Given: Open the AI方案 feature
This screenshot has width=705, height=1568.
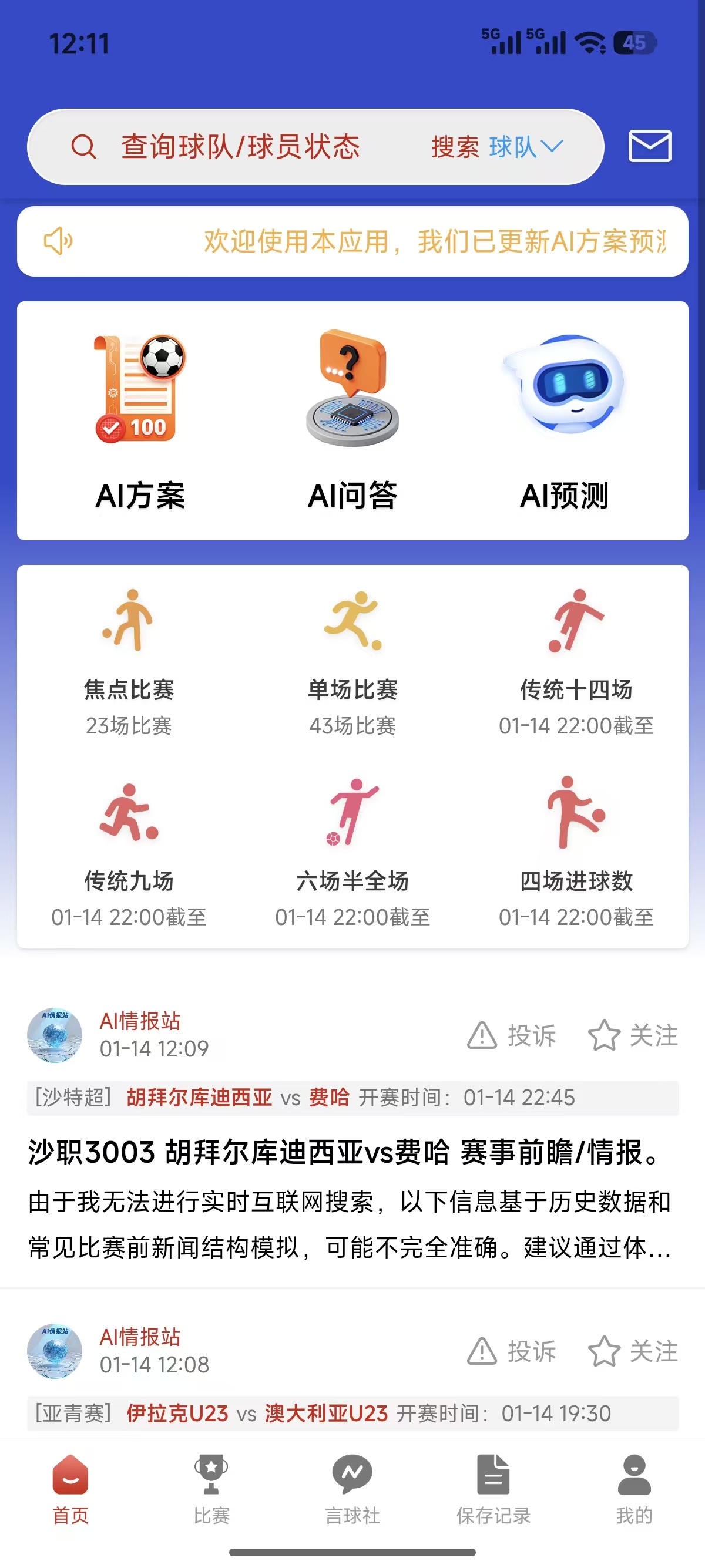Looking at the screenshot, I should pyautogui.click(x=140, y=420).
